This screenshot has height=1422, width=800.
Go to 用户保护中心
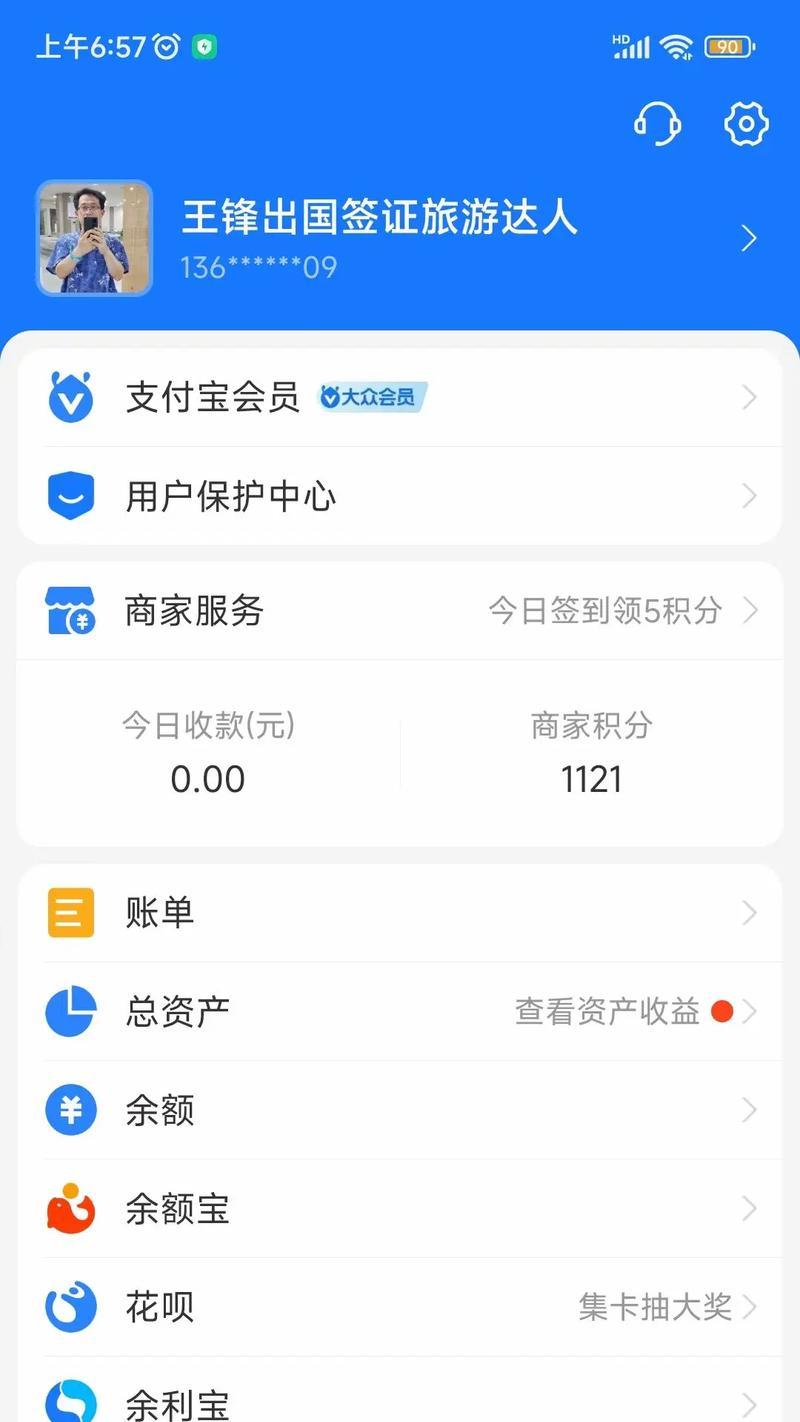[x=400, y=496]
